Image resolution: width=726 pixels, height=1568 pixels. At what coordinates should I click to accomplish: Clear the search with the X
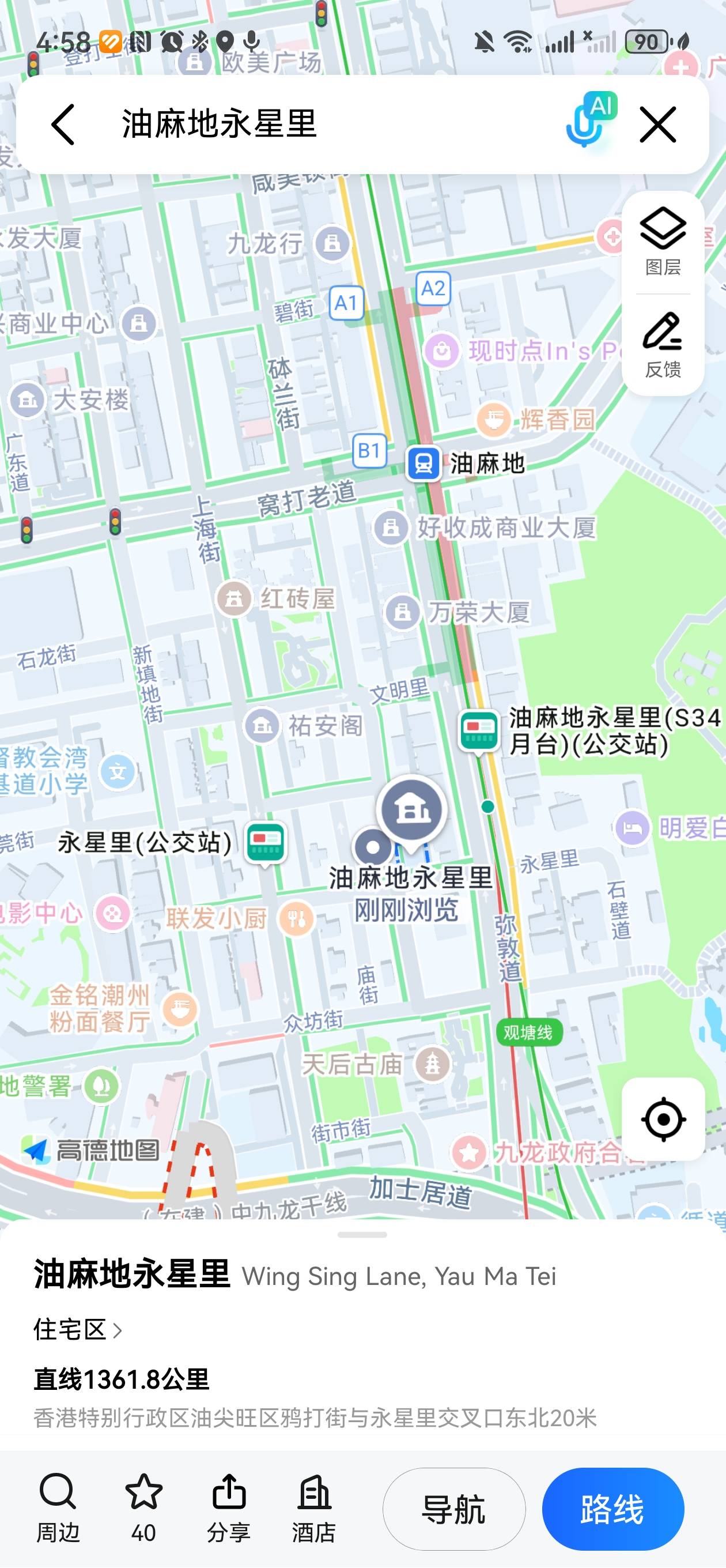pyautogui.click(x=657, y=124)
